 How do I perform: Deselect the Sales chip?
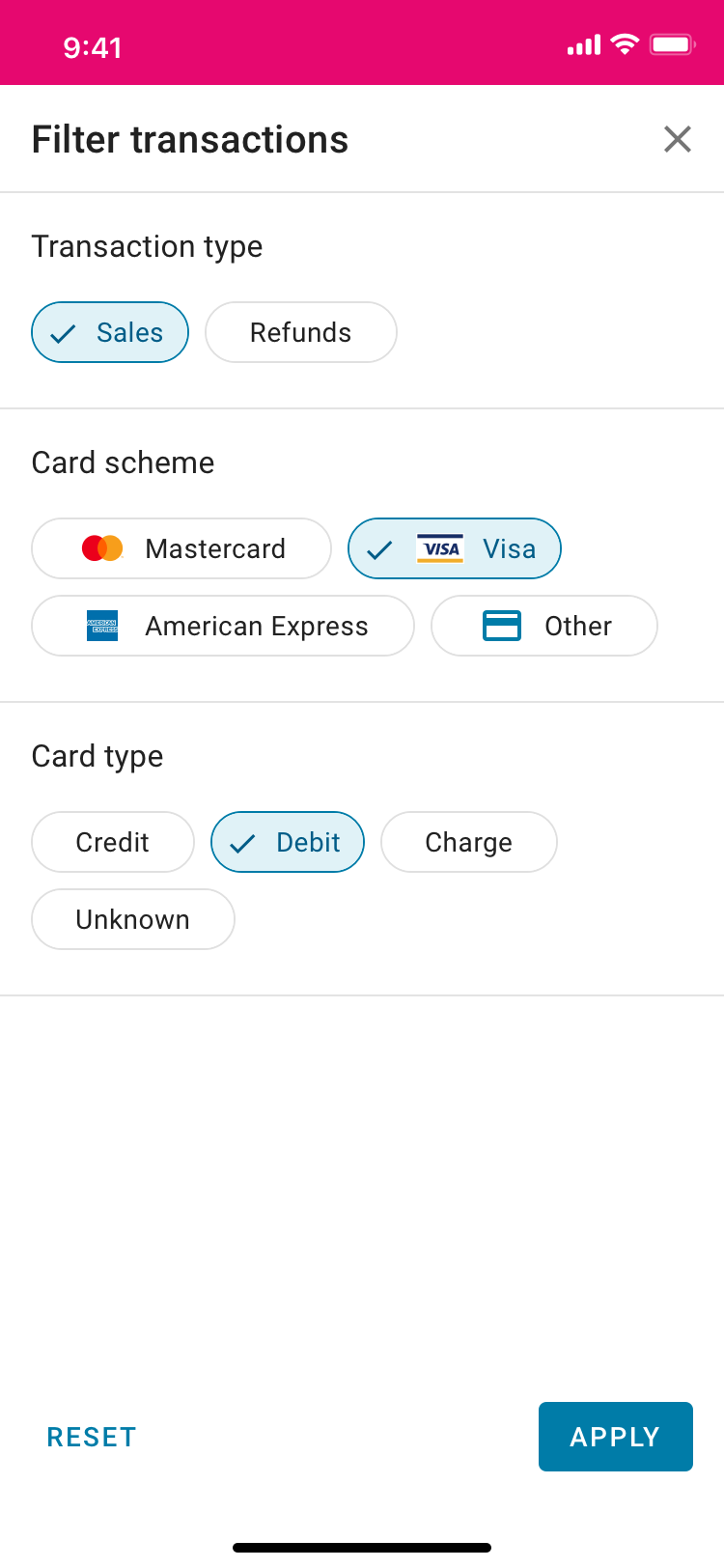click(x=110, y=332)
